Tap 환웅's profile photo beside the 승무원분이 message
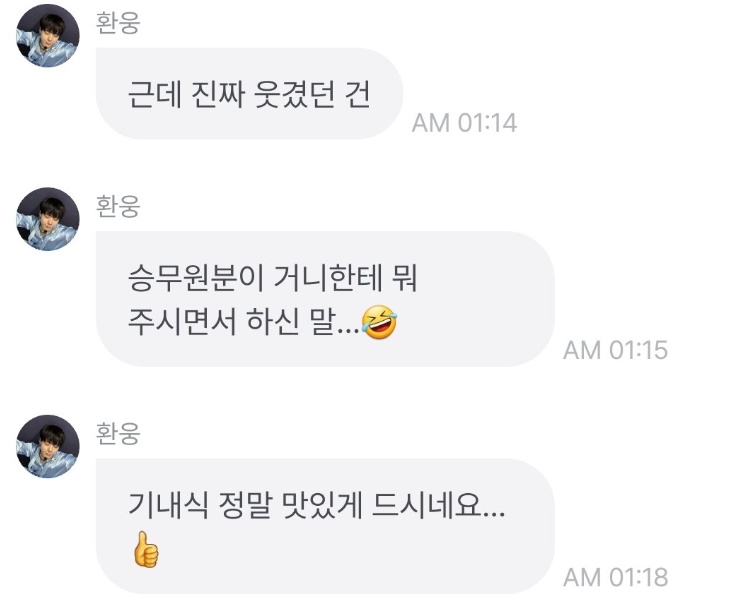Screen dimensions: 738x612 [x=48, y=219]
